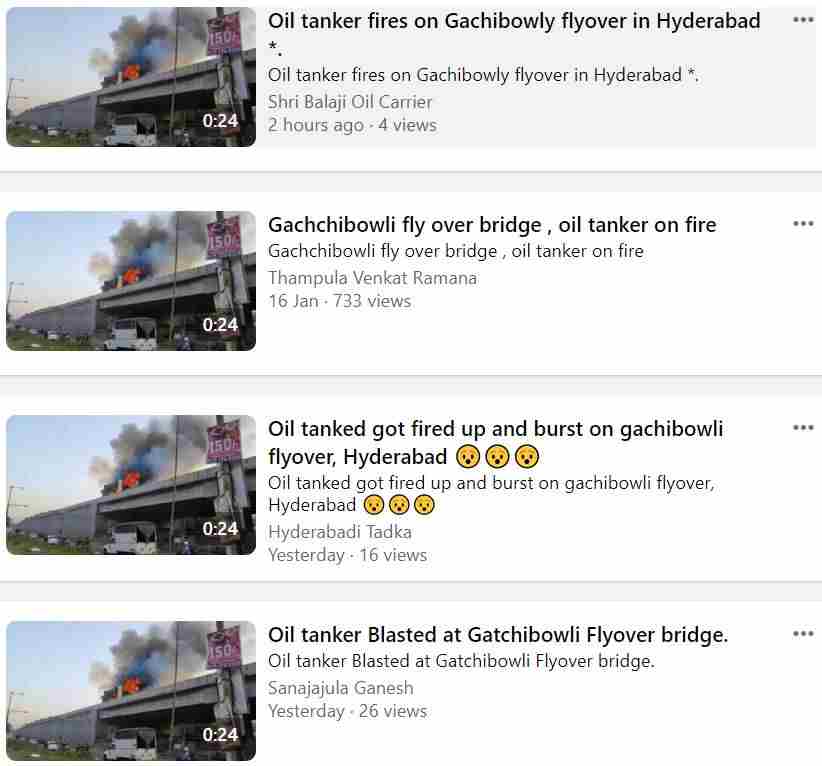This screenshot has height=766, width=822.
Task: Visit Sanajajula Ganesh's profile
Action: [340, 687]
